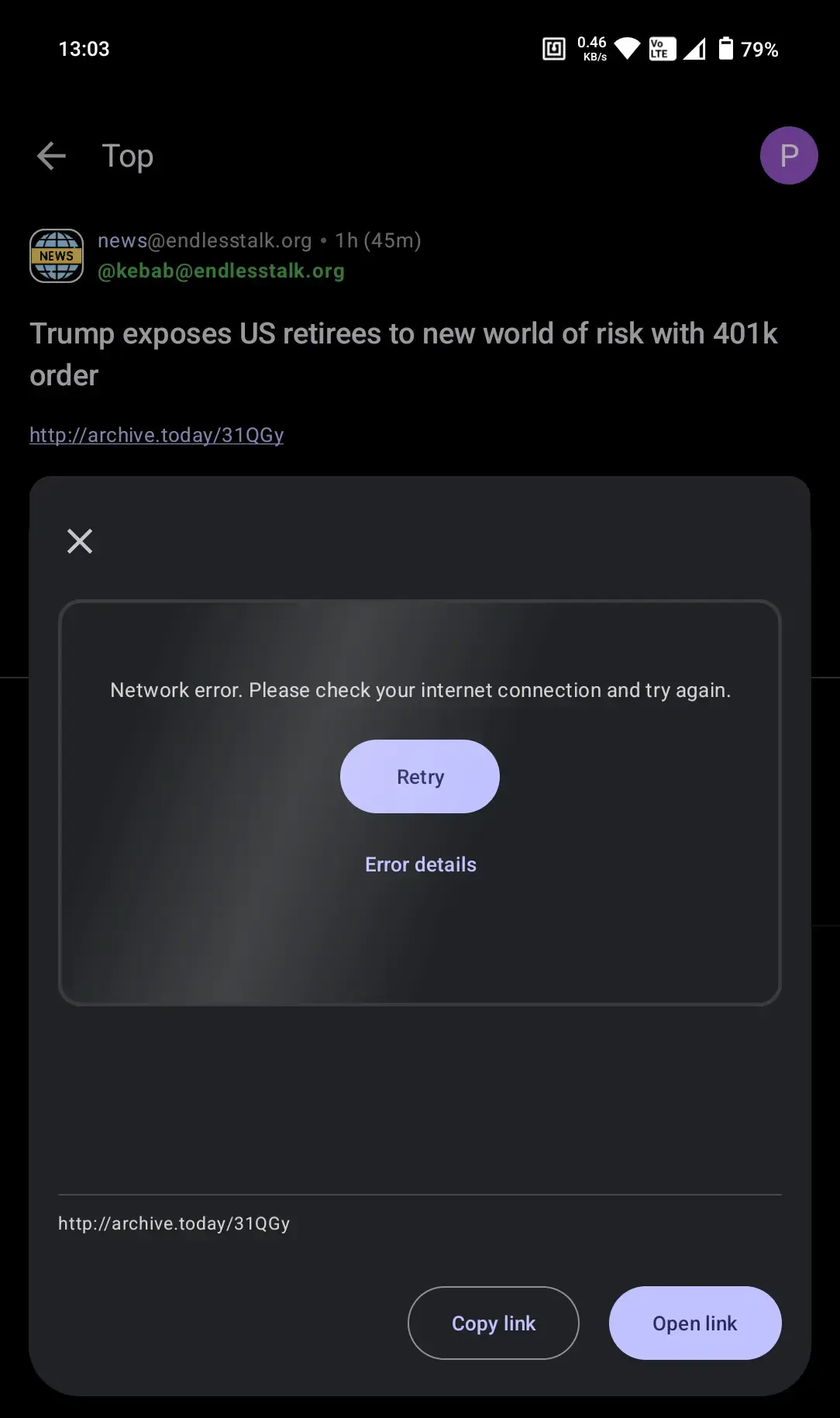Open the purple P profile avatar
840x1418 pixels.
[788, 156]
